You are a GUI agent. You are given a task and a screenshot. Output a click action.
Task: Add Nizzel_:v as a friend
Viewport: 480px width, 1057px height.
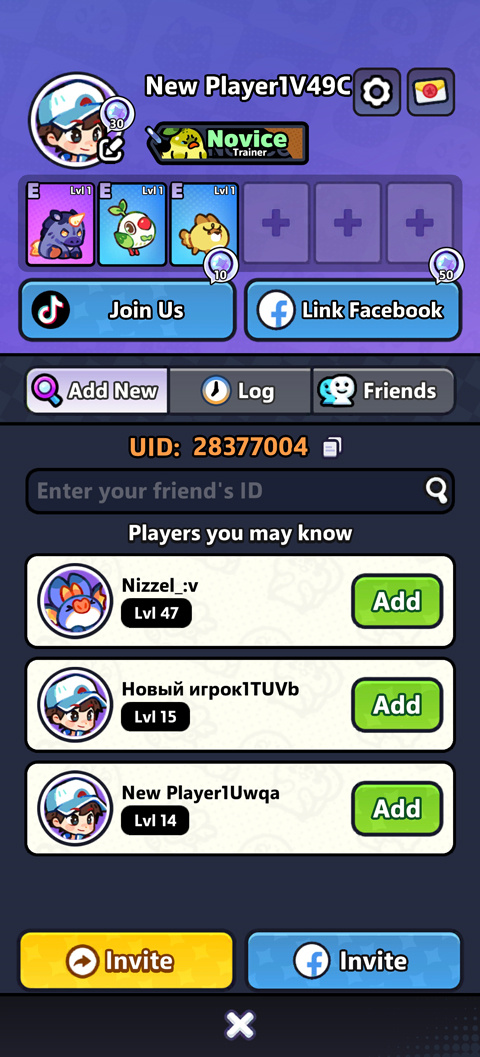tap(397, 601)
